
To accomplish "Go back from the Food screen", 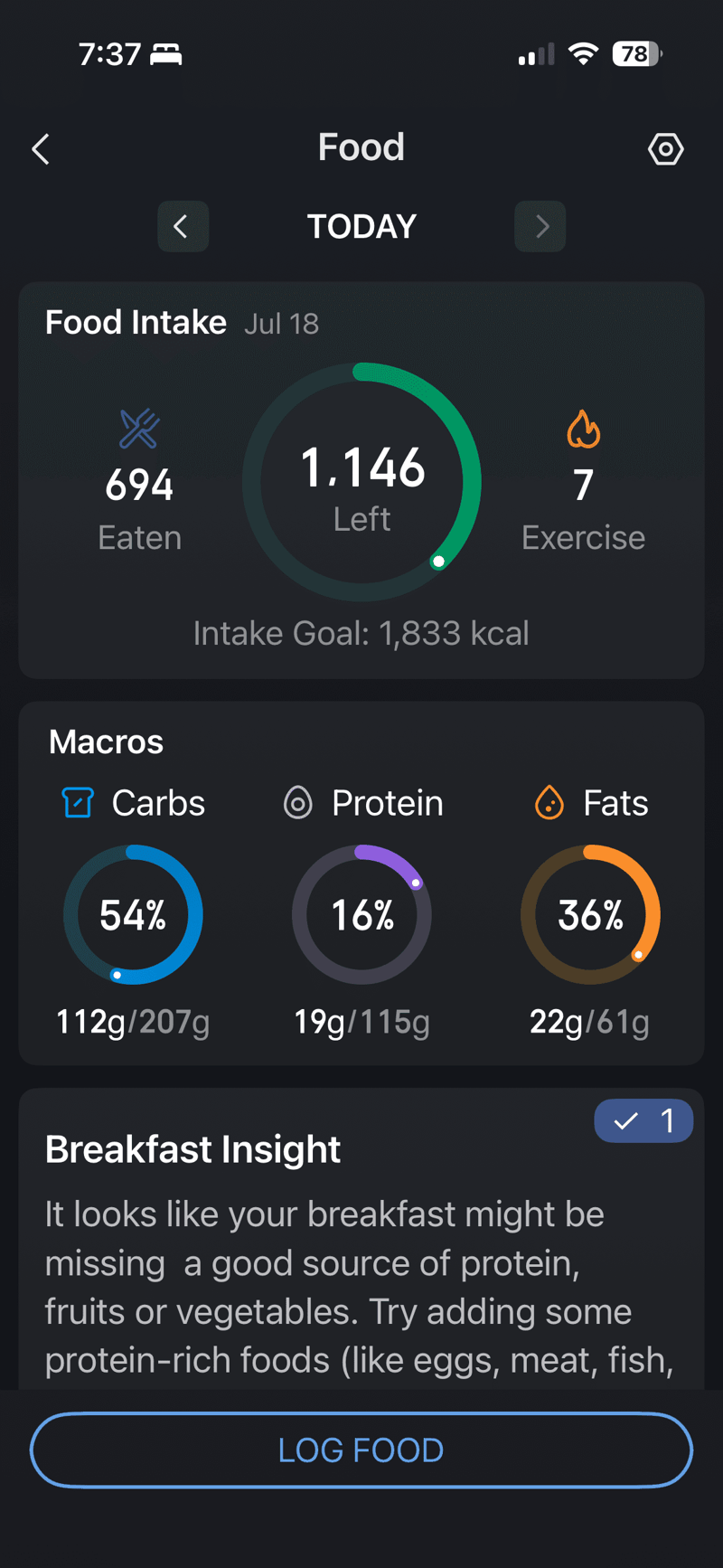I will [41, 149].
